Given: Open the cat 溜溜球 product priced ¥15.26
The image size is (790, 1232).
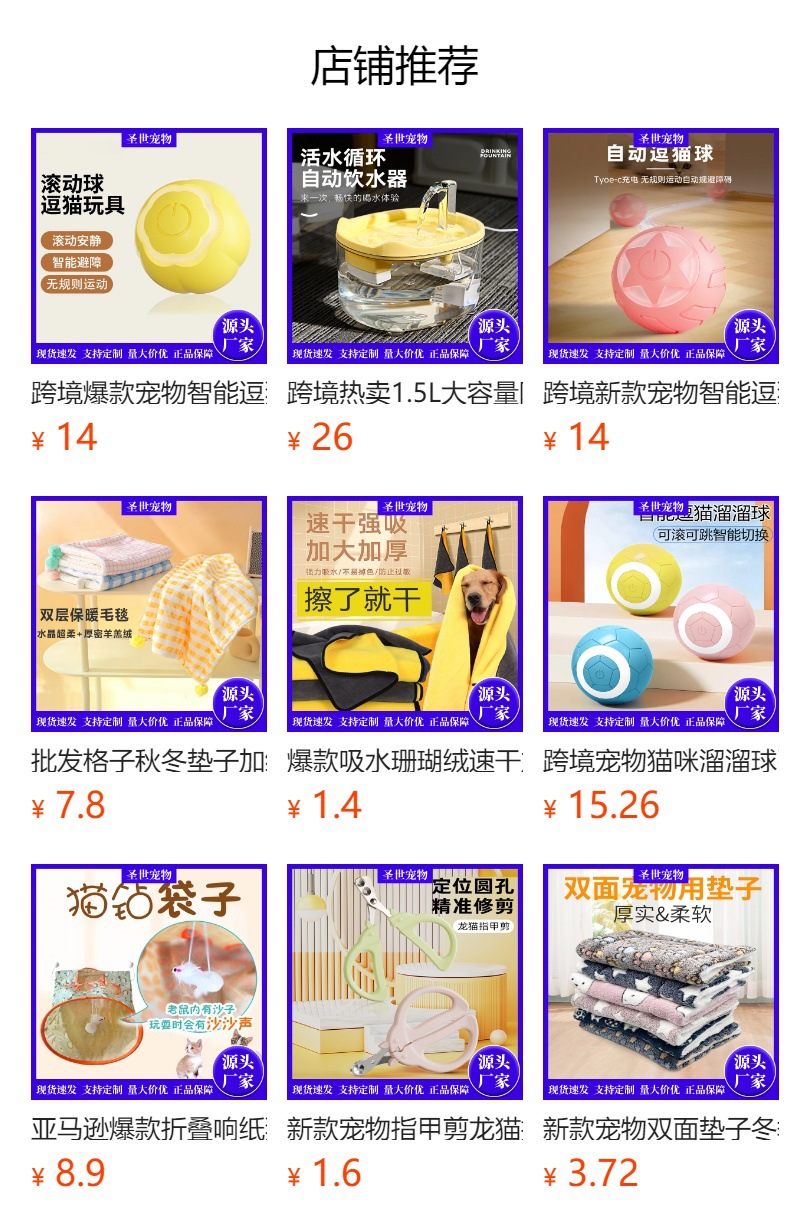Looking at the screenshot, I should [661, 614].
